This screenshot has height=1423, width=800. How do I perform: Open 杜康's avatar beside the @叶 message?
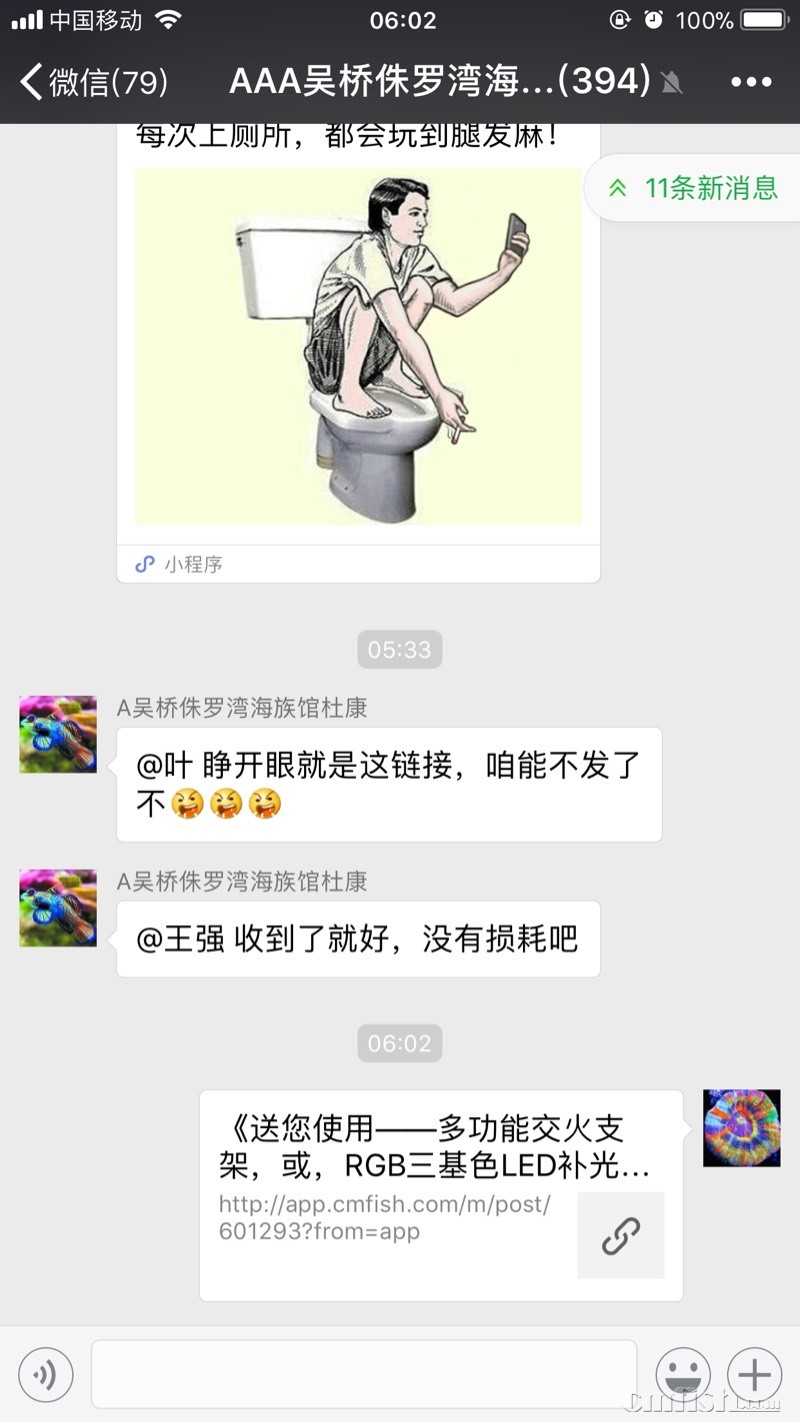(x=58, y=734)
